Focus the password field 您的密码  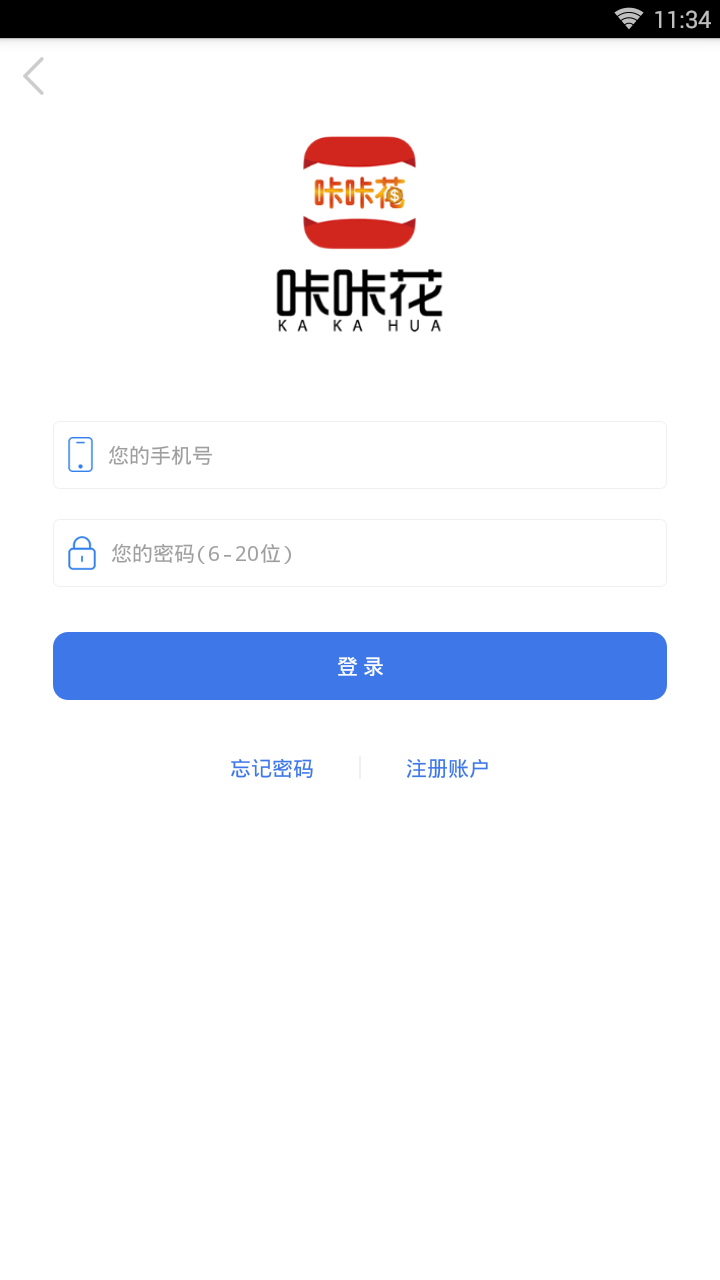pyautogui.click(x=360, y=553)
